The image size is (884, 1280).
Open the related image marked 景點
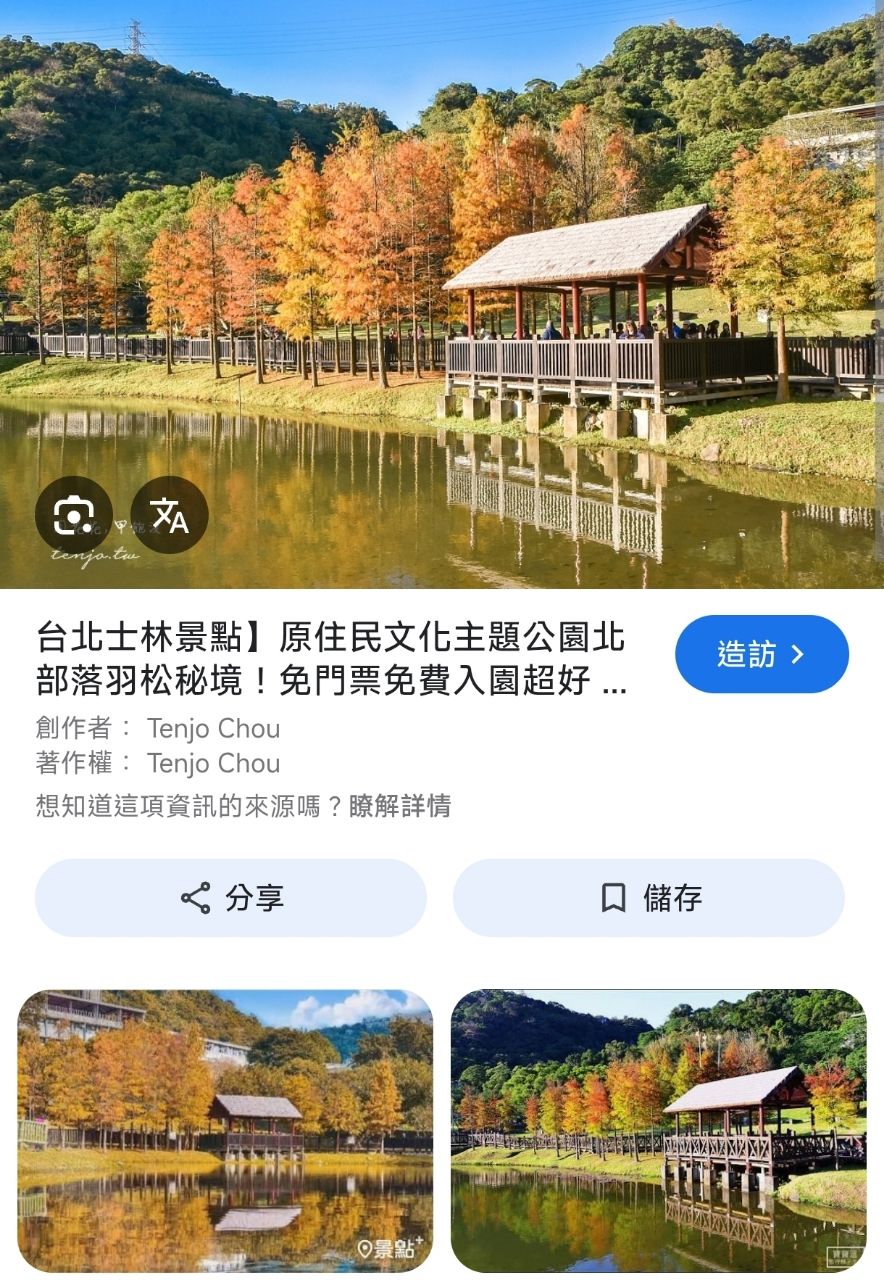coord(225,1130)
